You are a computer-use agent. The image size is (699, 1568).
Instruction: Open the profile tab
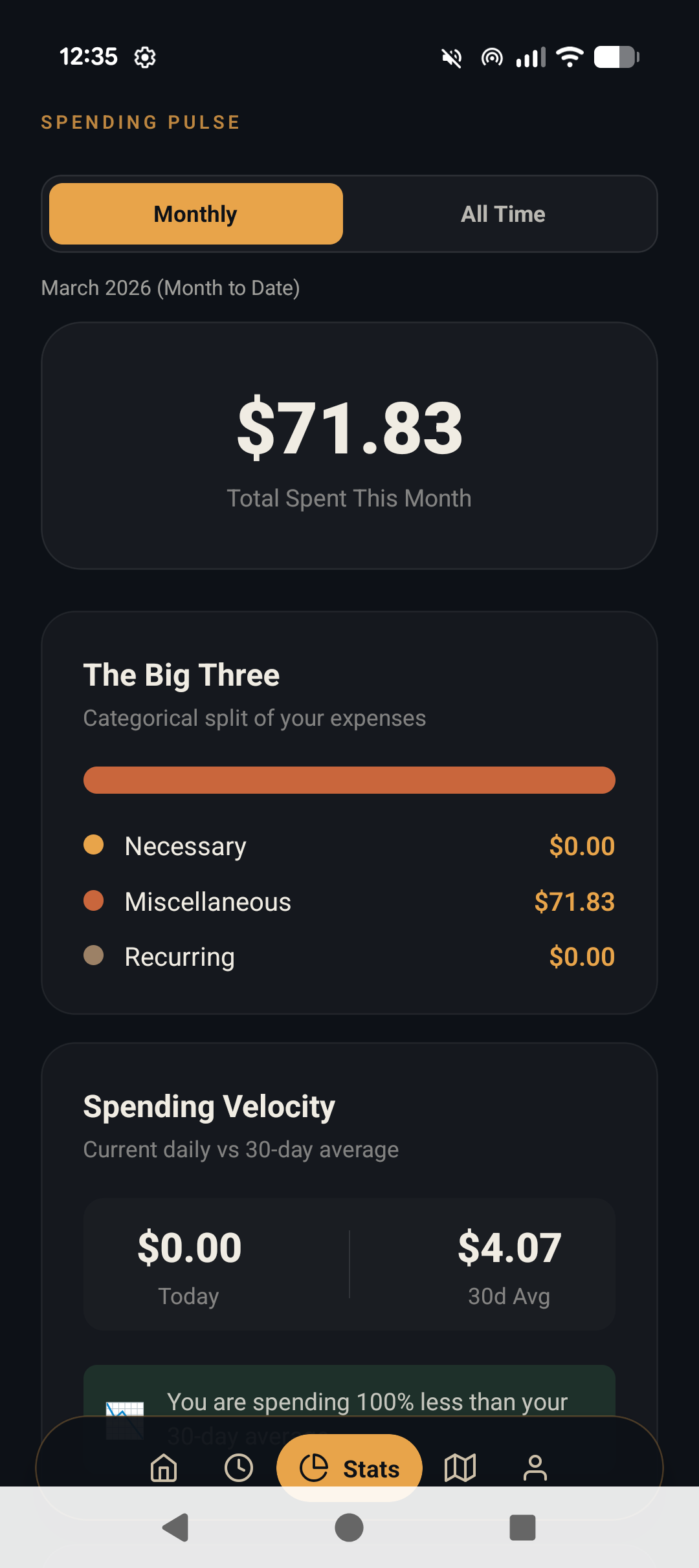coord(535,1468)
